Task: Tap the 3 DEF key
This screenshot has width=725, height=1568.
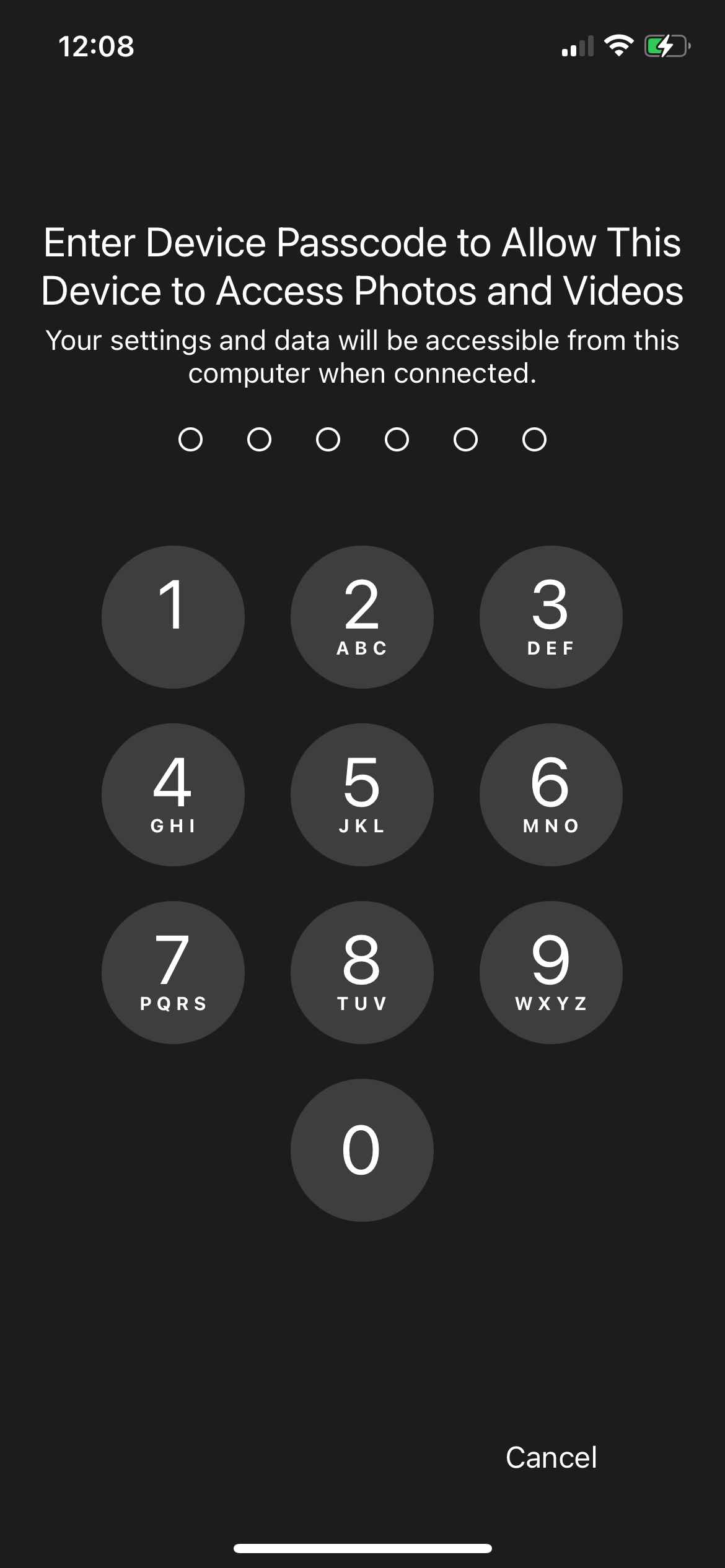Action: [x=551, y=617]
